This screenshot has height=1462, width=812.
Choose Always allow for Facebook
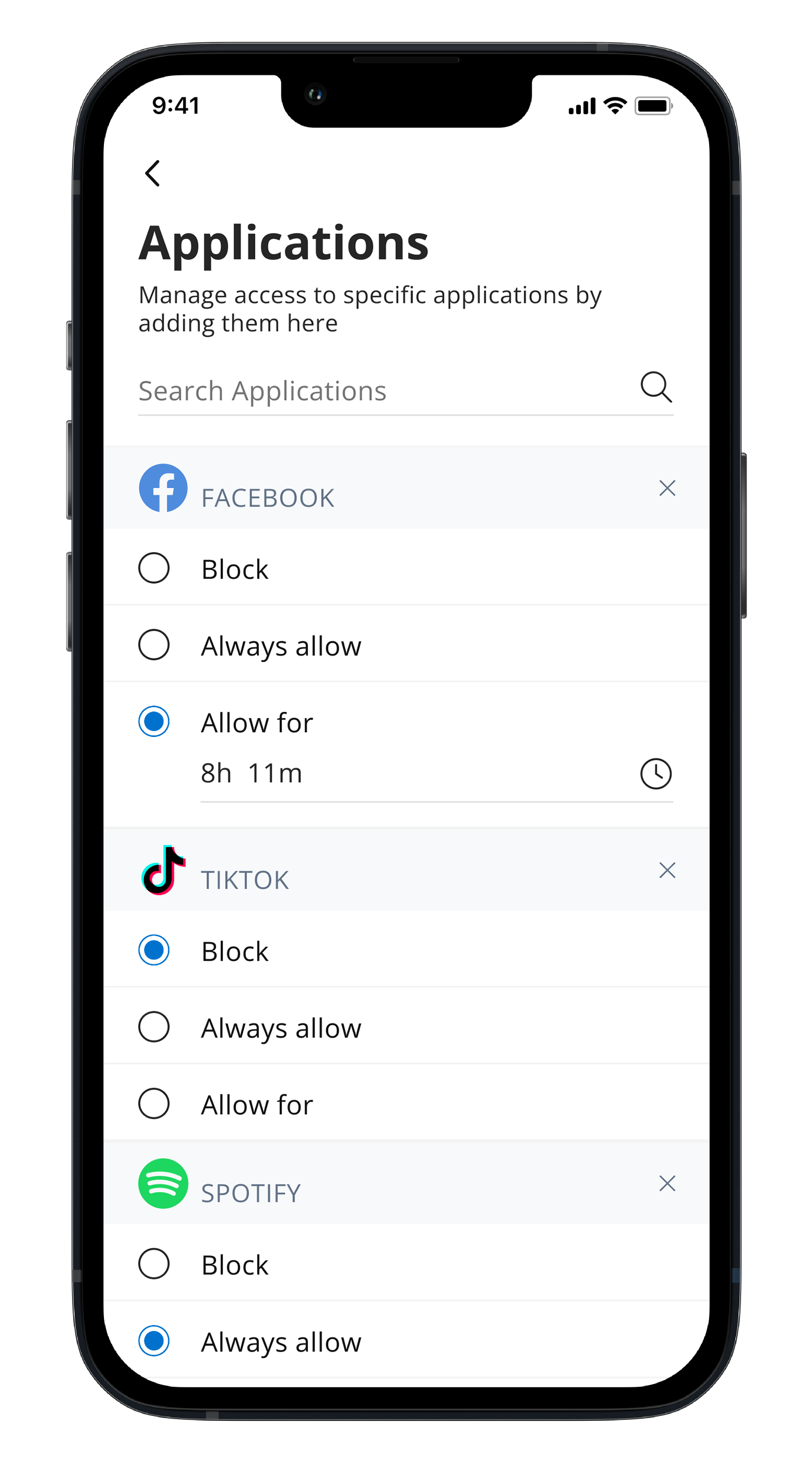154,645
